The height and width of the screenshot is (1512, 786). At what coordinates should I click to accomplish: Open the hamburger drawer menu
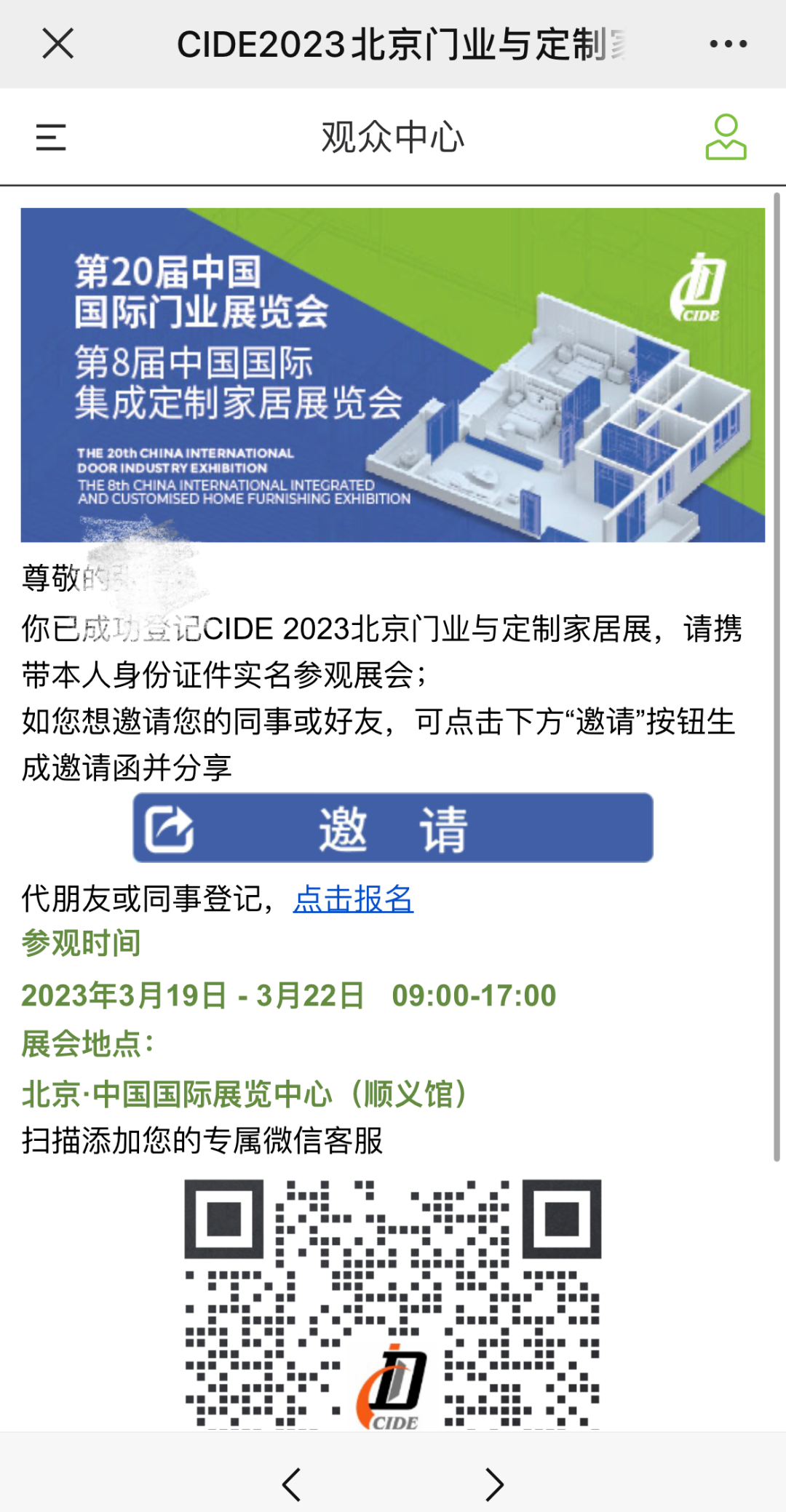pyautogui.click(x=51, y=138)
